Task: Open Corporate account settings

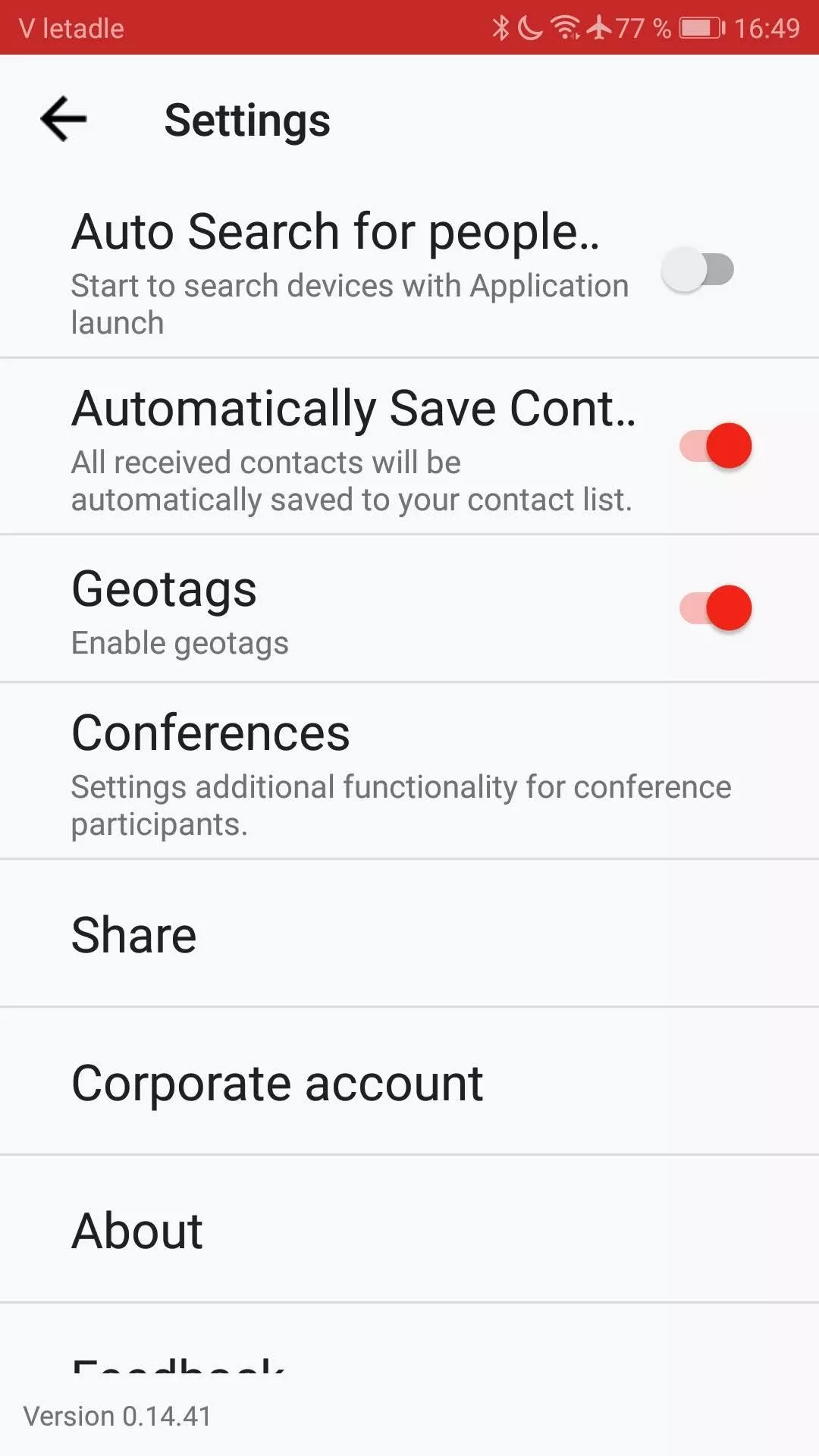Action: [409, 1082]
